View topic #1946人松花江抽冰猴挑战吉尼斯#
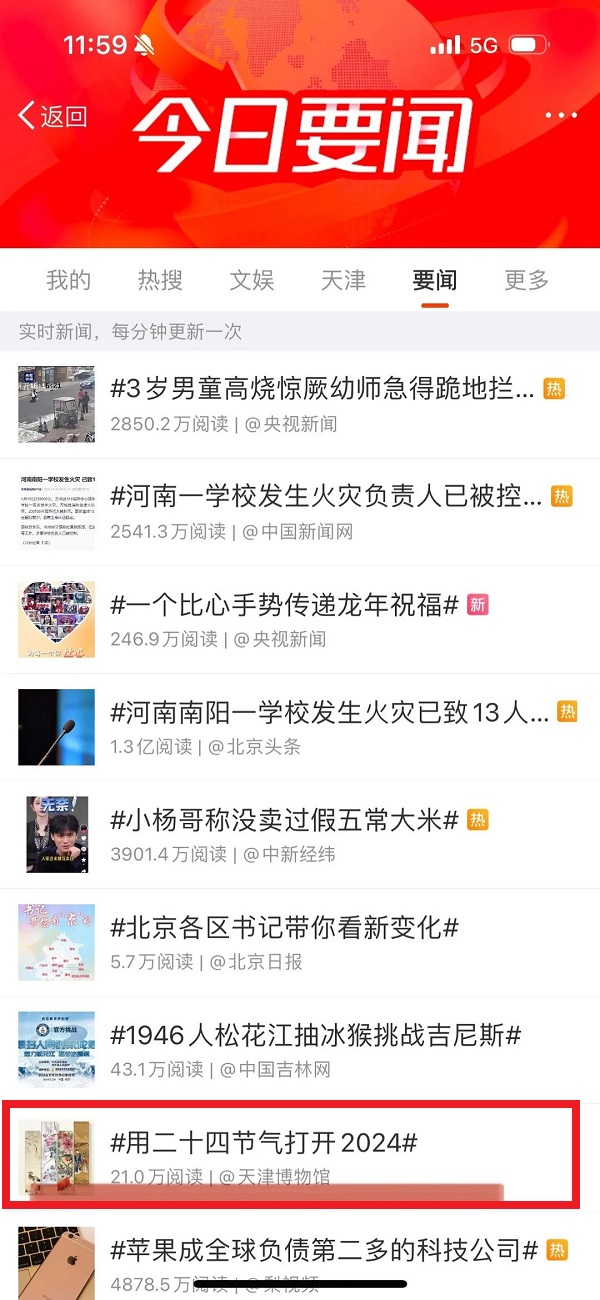600x1300 pixels. [x=315, y=1036]
